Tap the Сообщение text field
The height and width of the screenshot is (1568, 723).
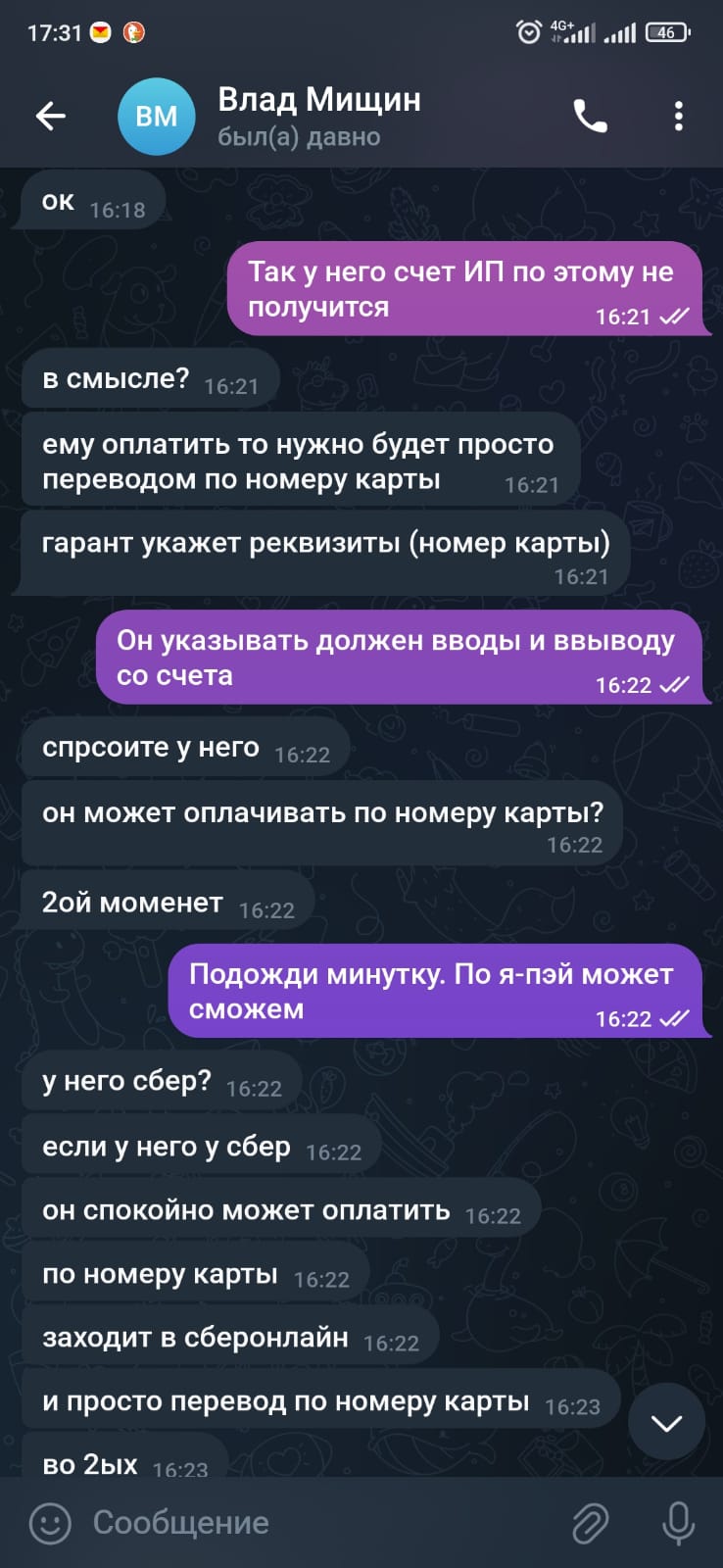tap(313, 1523)
